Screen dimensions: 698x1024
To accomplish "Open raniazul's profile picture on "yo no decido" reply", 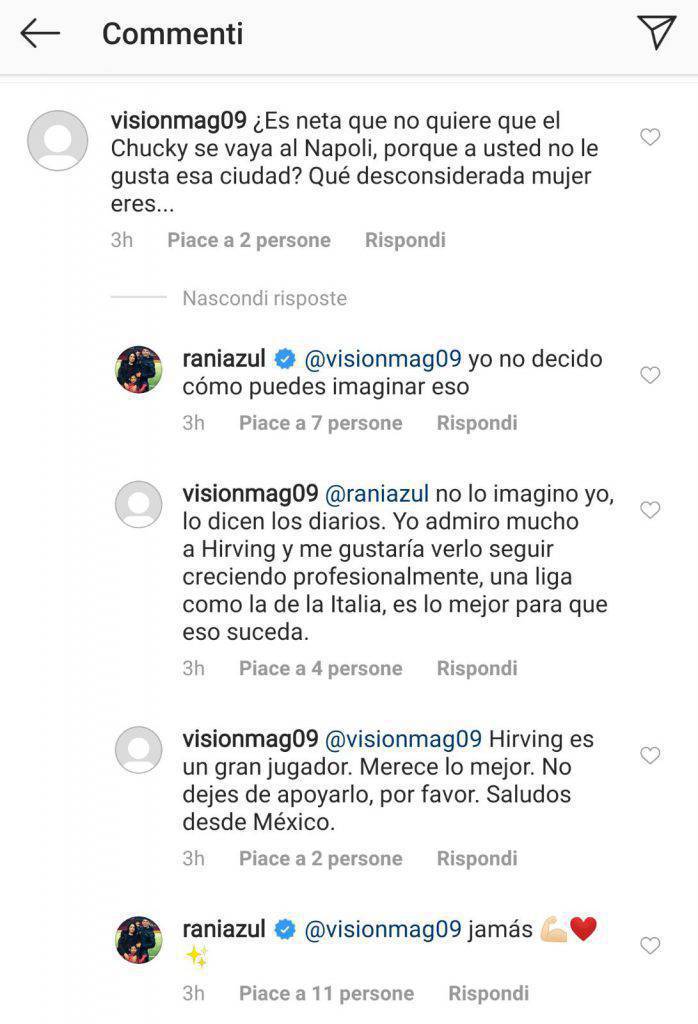I will (139, 370).
